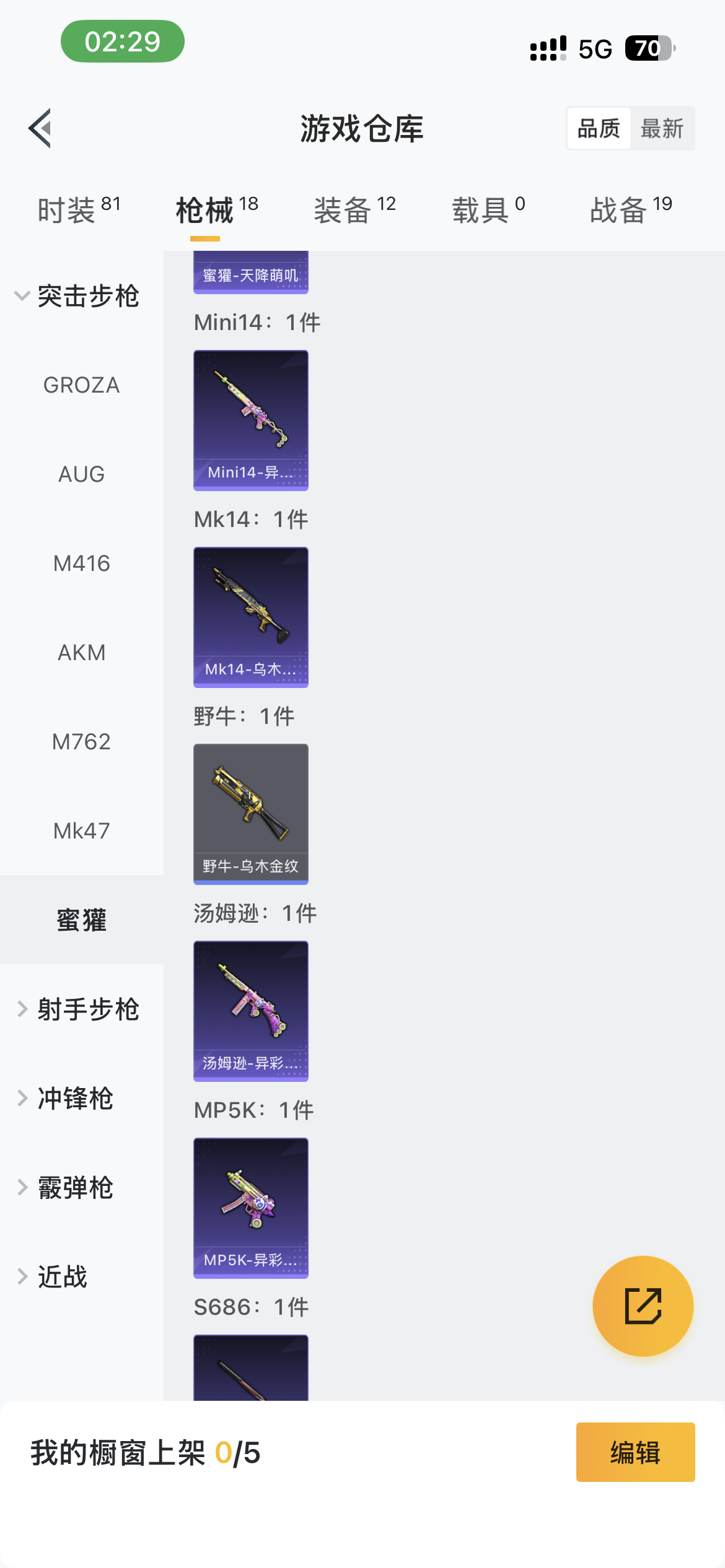Go back from 游戏仓库
The width and height of the screenshot is (725, 1568).
pyautogui.click(x=40, y=128)
